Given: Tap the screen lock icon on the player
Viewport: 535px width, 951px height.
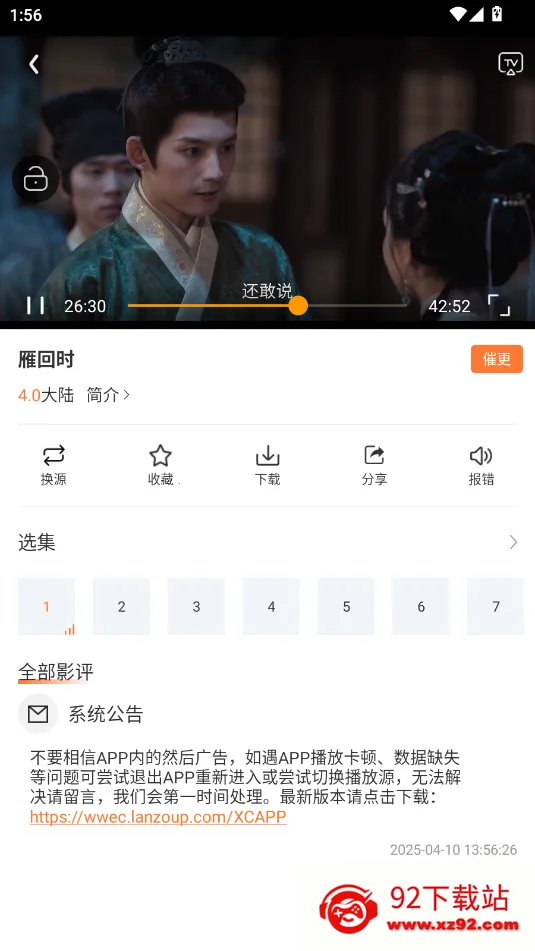Looking at the screenshot, I should (36, 180).
